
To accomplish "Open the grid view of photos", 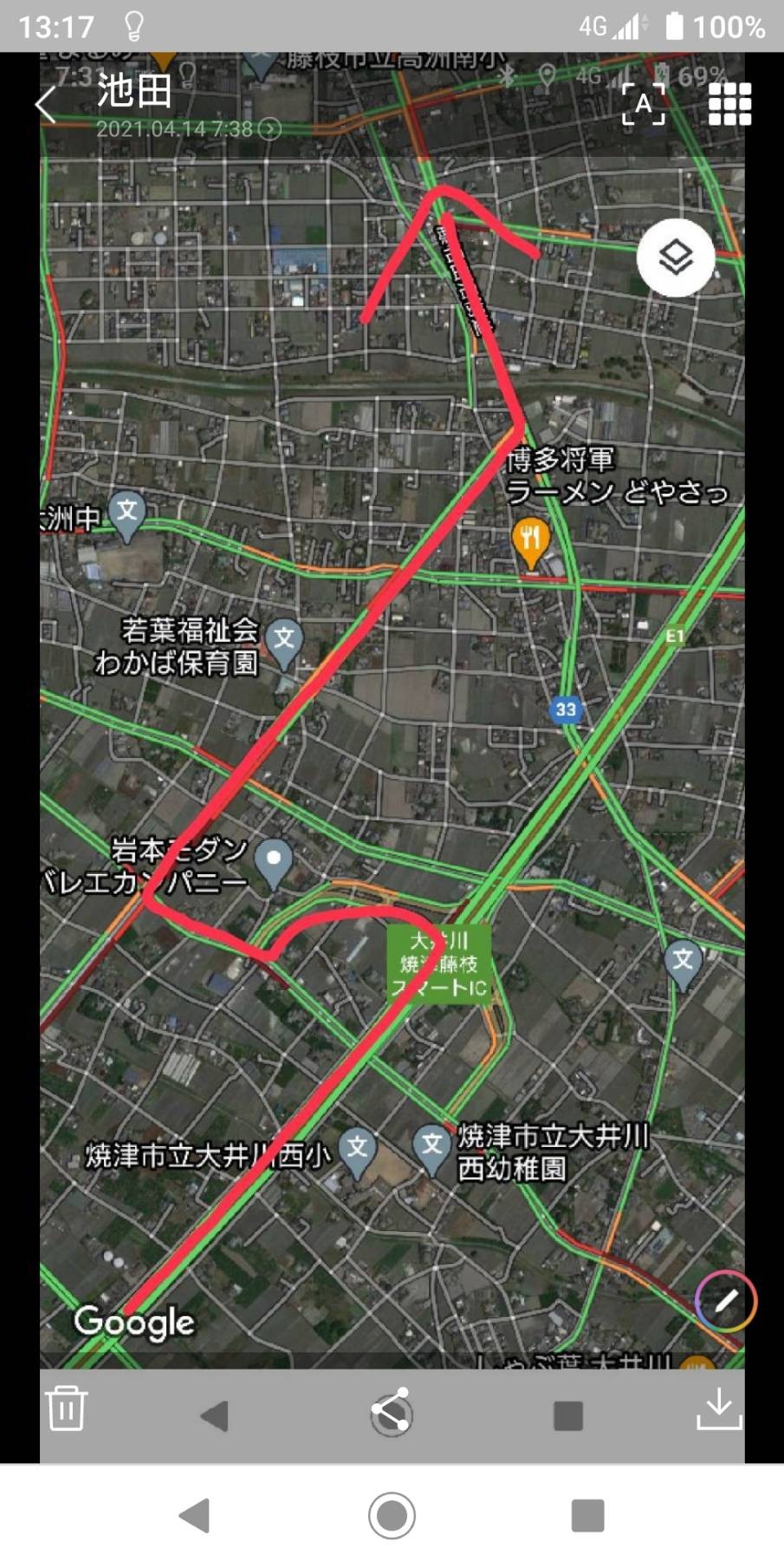I will [x=729, y=105].
